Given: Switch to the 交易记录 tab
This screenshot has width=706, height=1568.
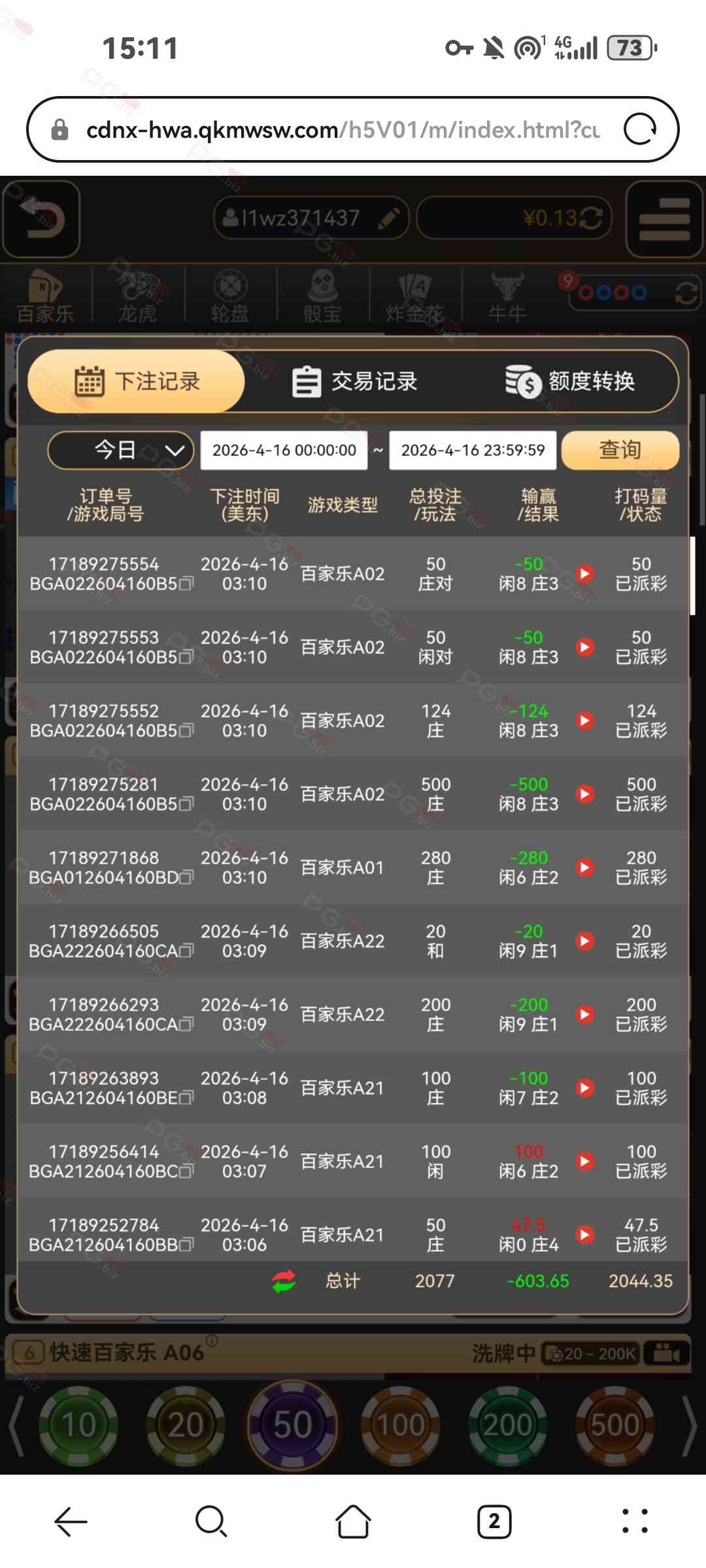Looking at the screenshot, I should [x=354, y=382].
